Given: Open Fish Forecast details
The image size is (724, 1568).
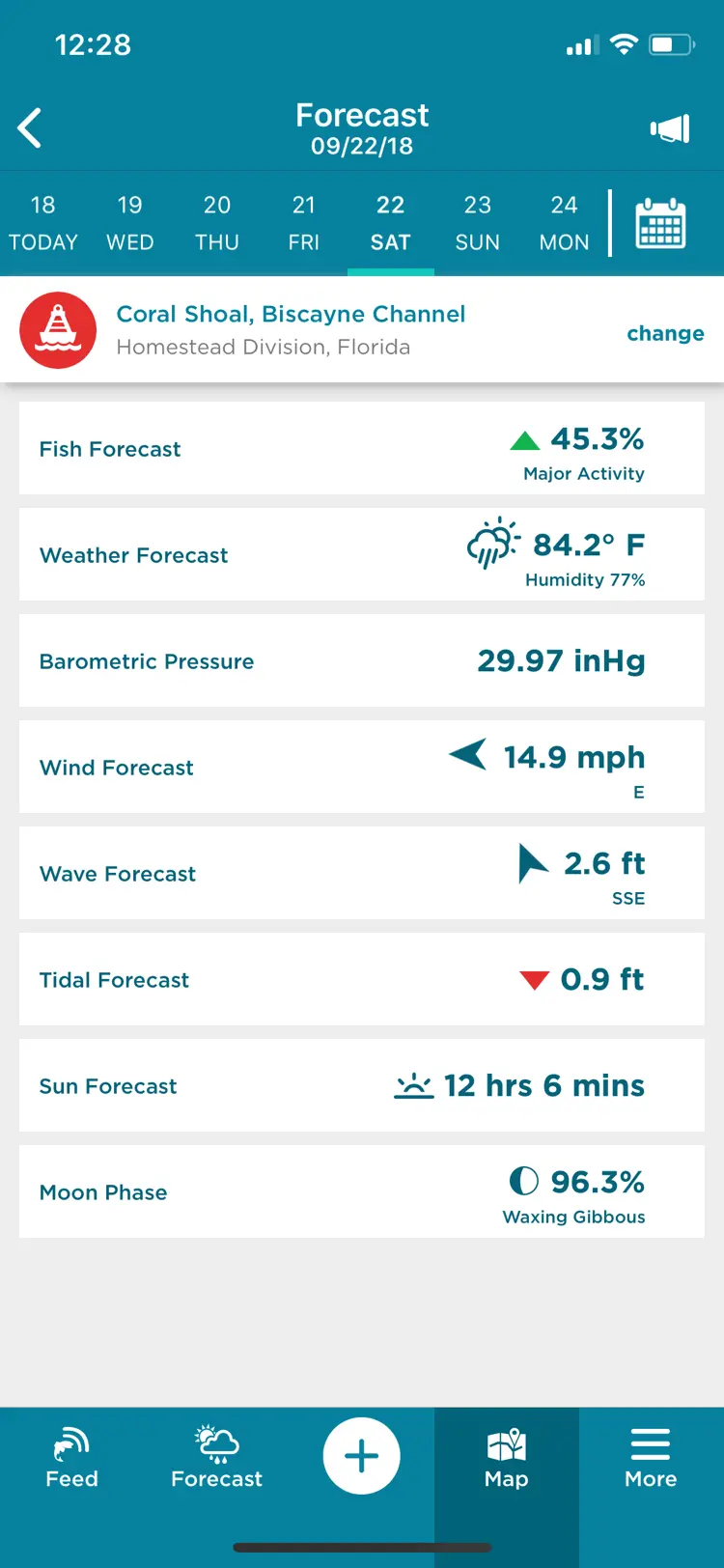Looking at the screenshot, I should (x=362, y=449).
